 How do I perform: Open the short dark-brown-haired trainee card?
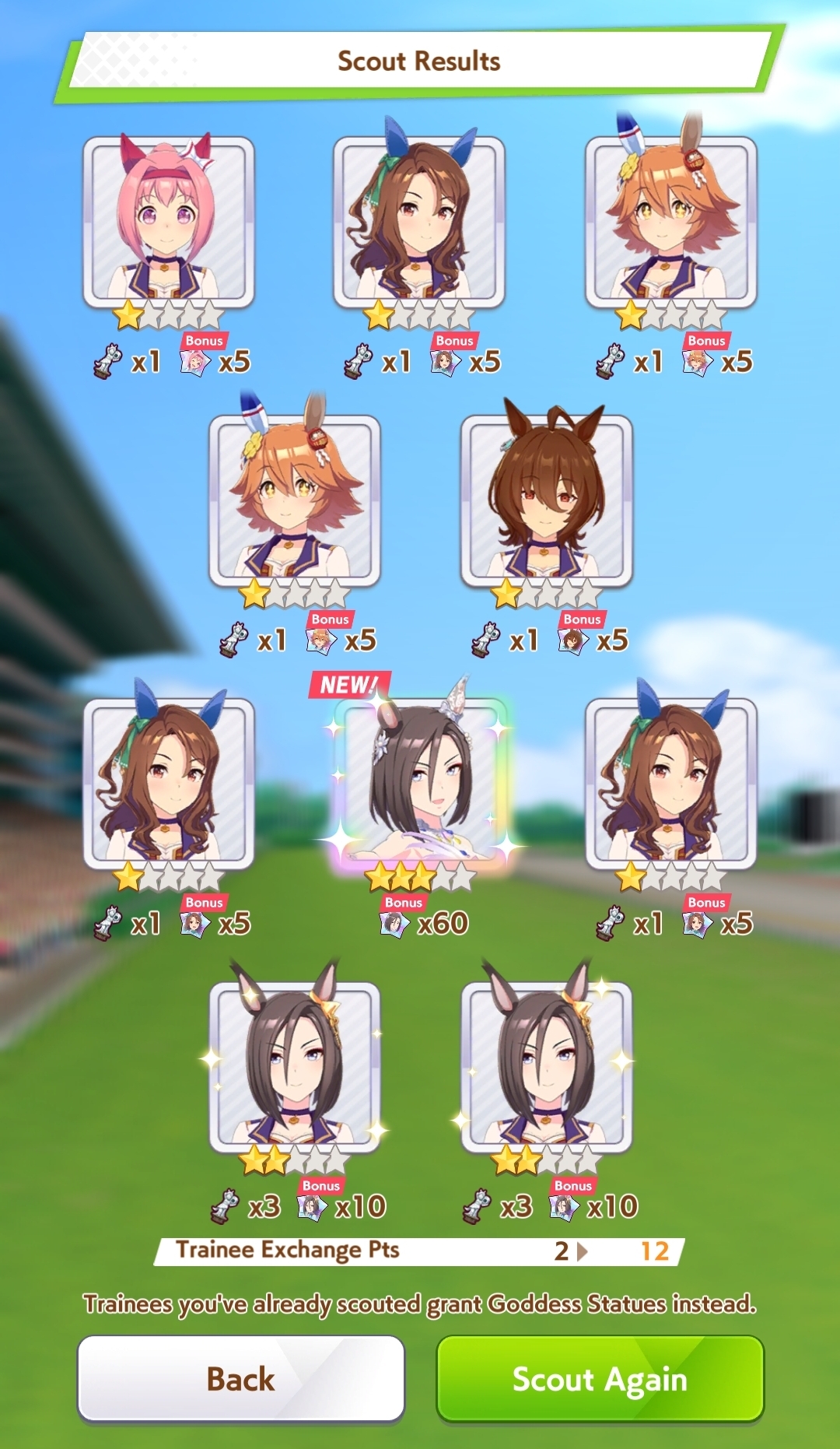coord(546,502)
